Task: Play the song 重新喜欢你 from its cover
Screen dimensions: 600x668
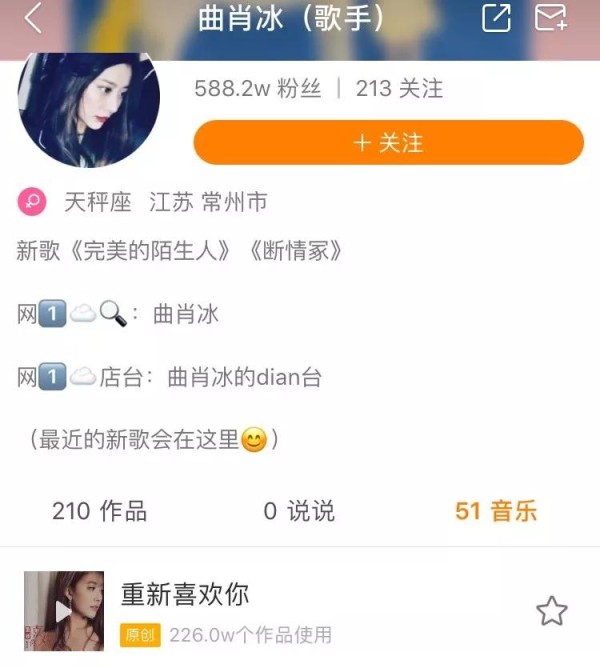Action: (65, 611)
